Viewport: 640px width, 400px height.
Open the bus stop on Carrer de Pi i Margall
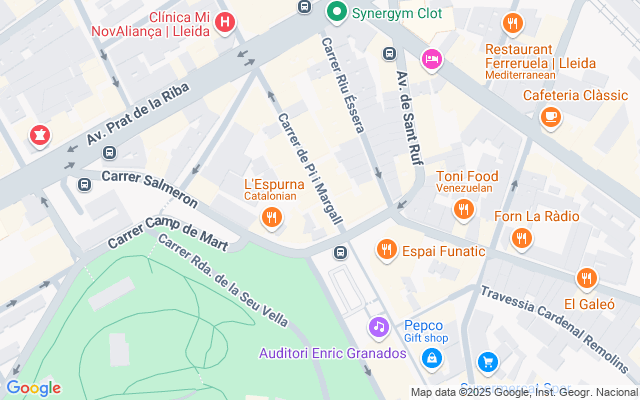(341, 252)
